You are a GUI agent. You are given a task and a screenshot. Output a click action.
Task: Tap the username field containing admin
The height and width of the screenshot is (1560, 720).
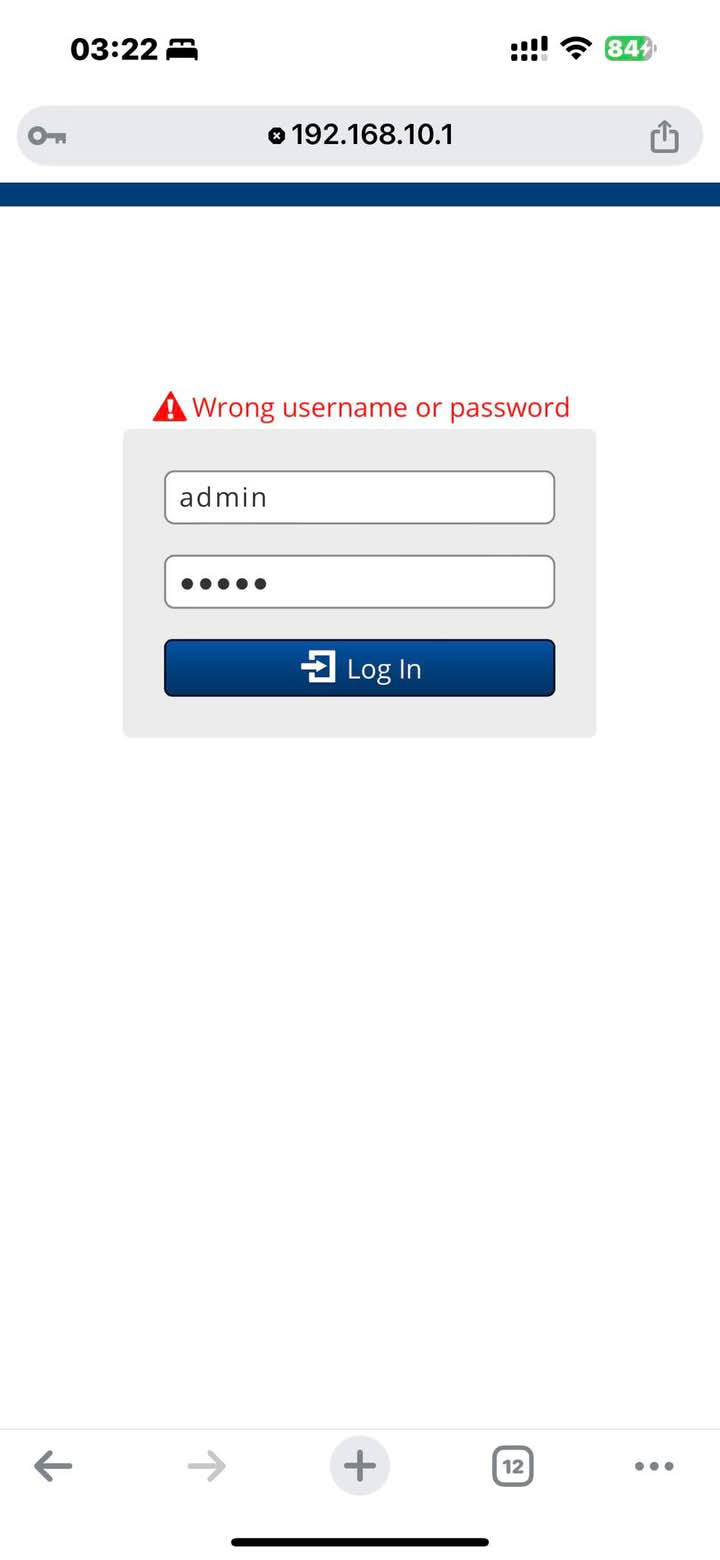359,497
